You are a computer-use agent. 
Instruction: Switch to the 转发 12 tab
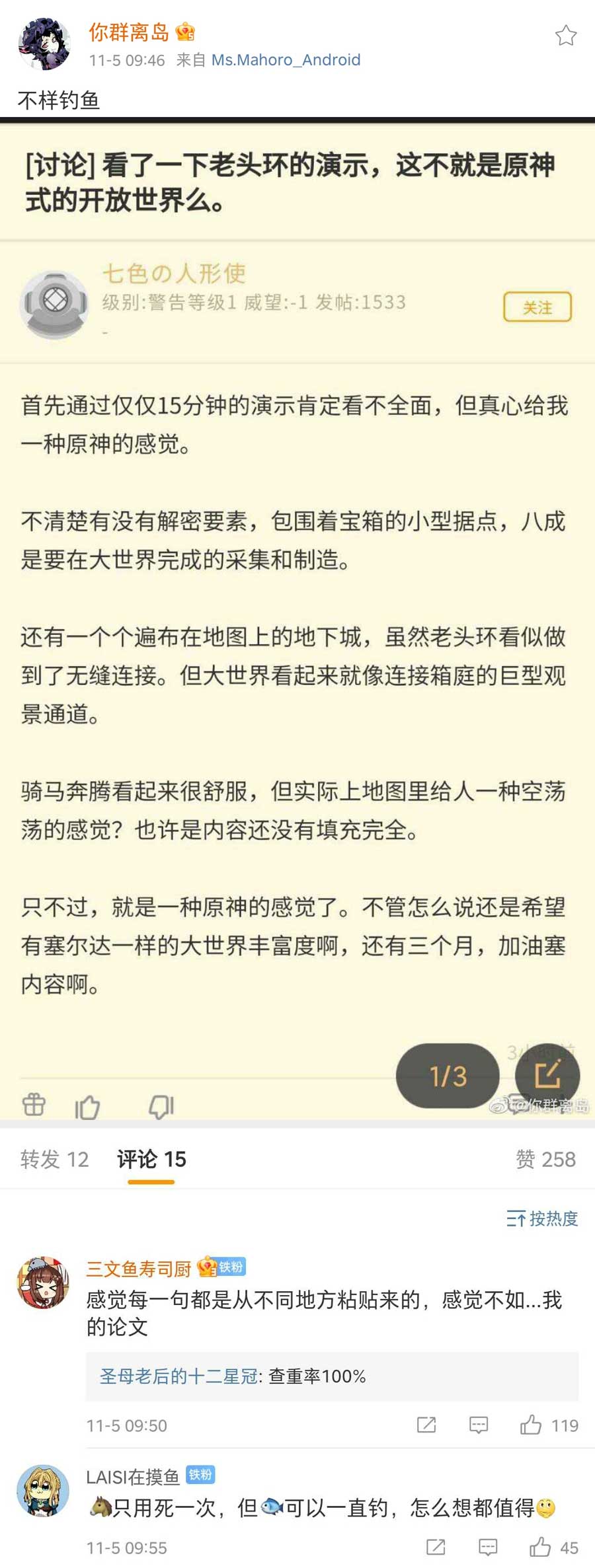(x=54, y=1158)
